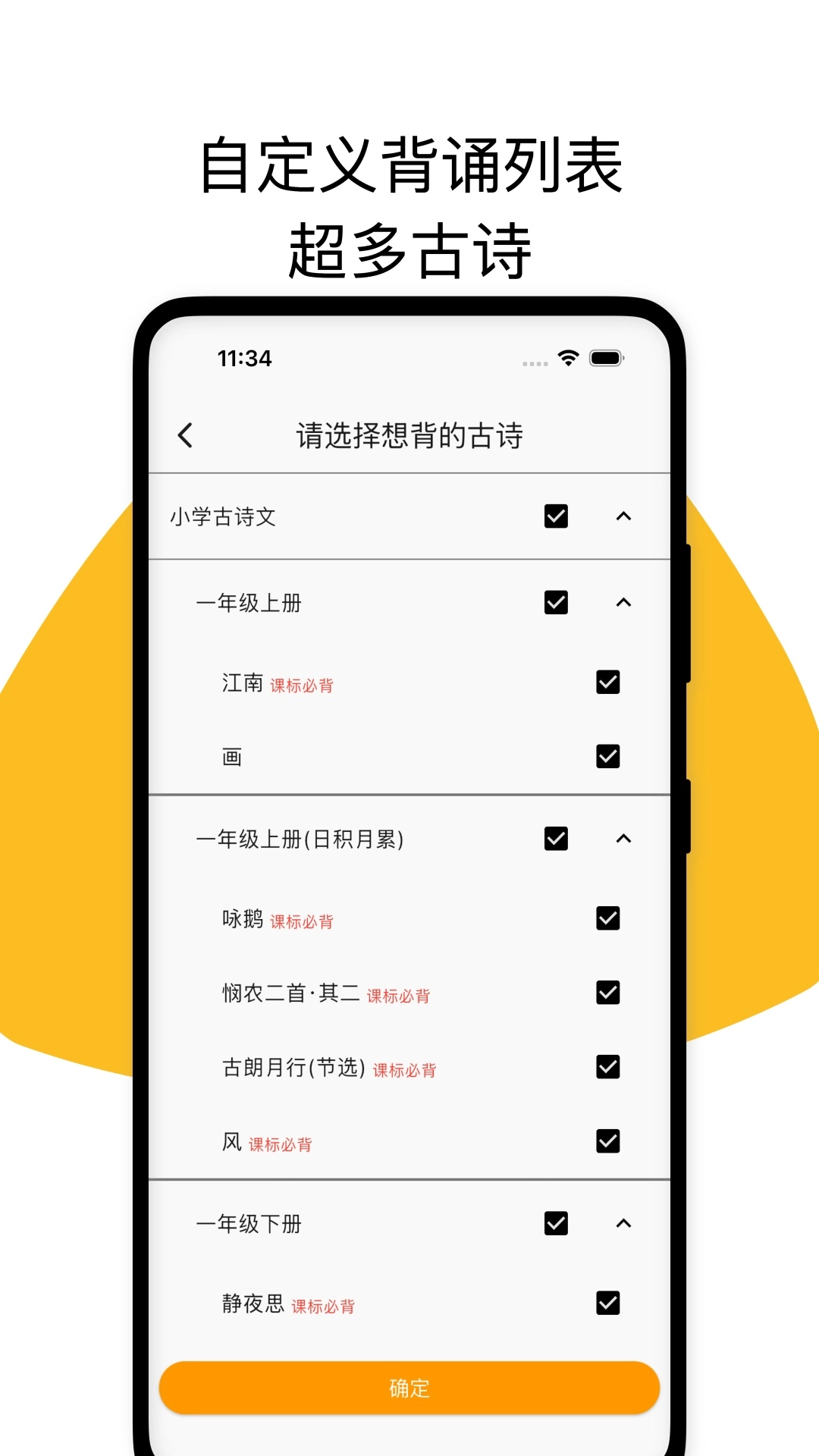Tap the back arrow to return

(x=184, y=435)
